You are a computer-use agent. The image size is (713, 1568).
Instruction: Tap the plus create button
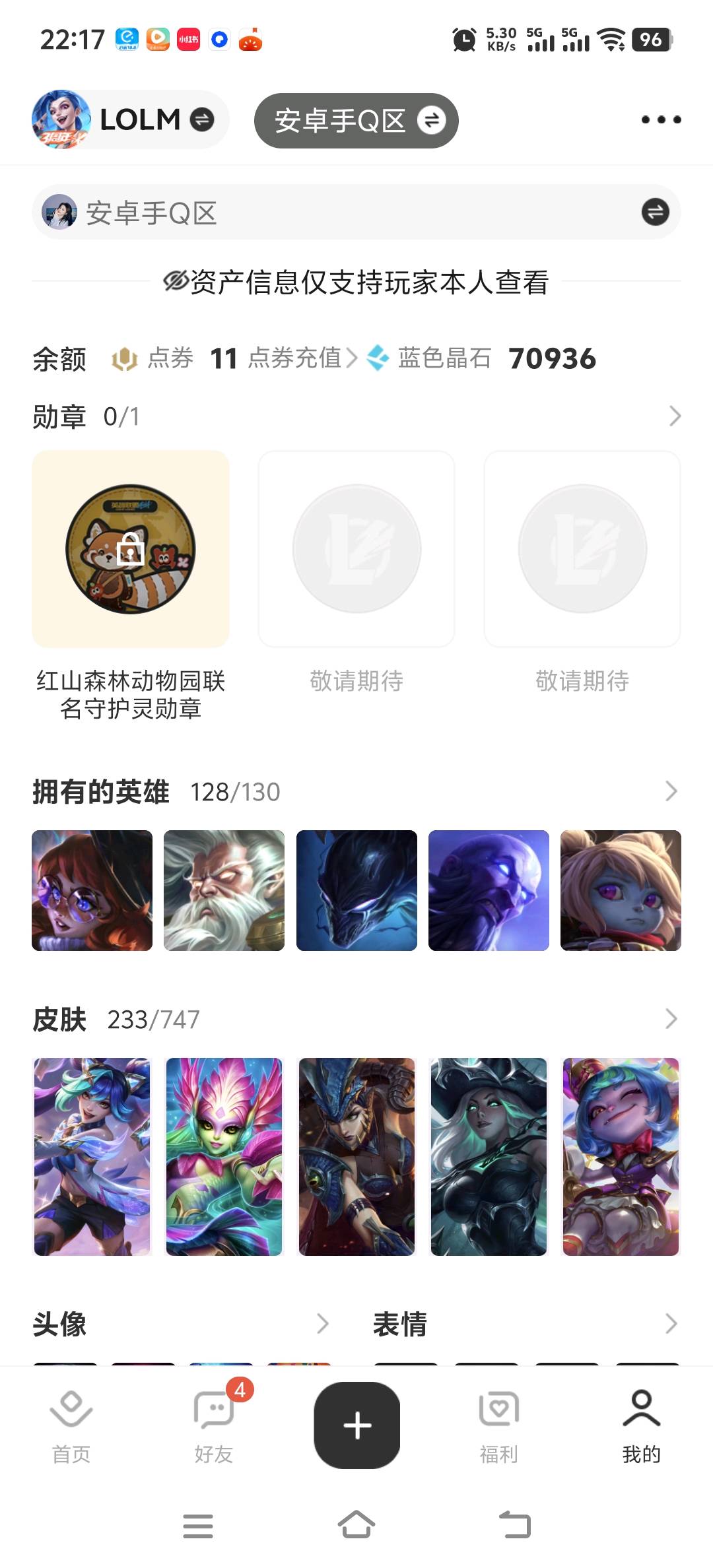point(357,1425)
